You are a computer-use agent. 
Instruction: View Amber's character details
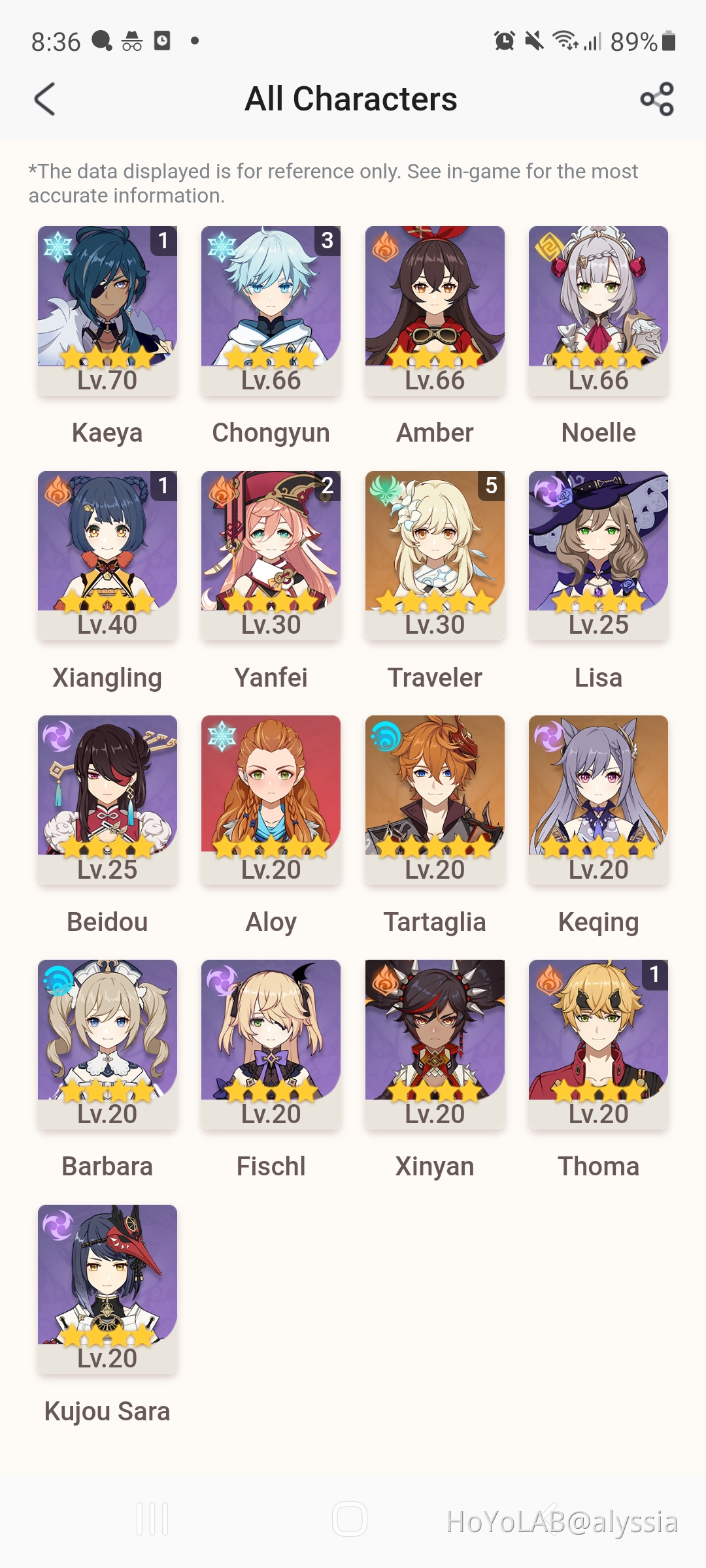pos(435,310)
